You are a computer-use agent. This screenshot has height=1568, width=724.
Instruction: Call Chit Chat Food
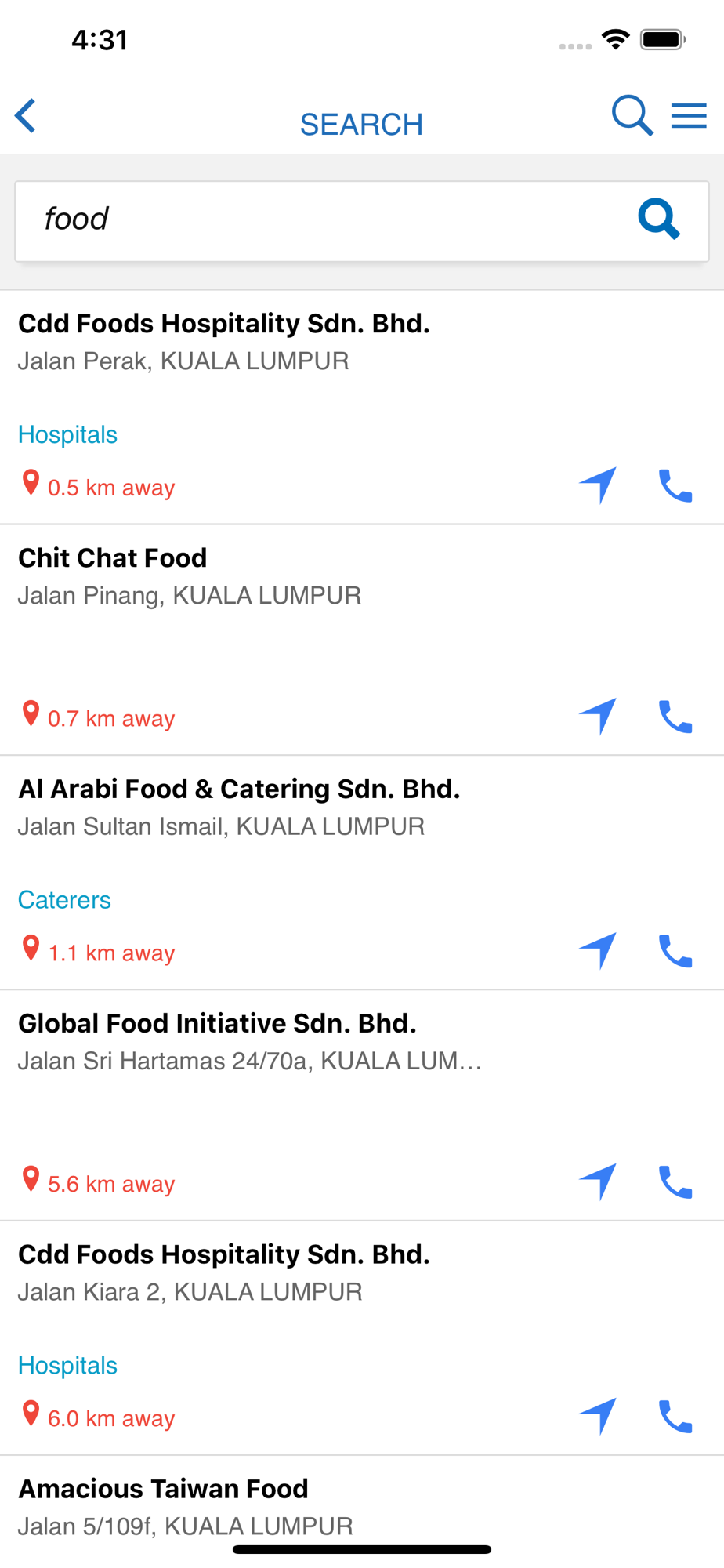[675, 717]
